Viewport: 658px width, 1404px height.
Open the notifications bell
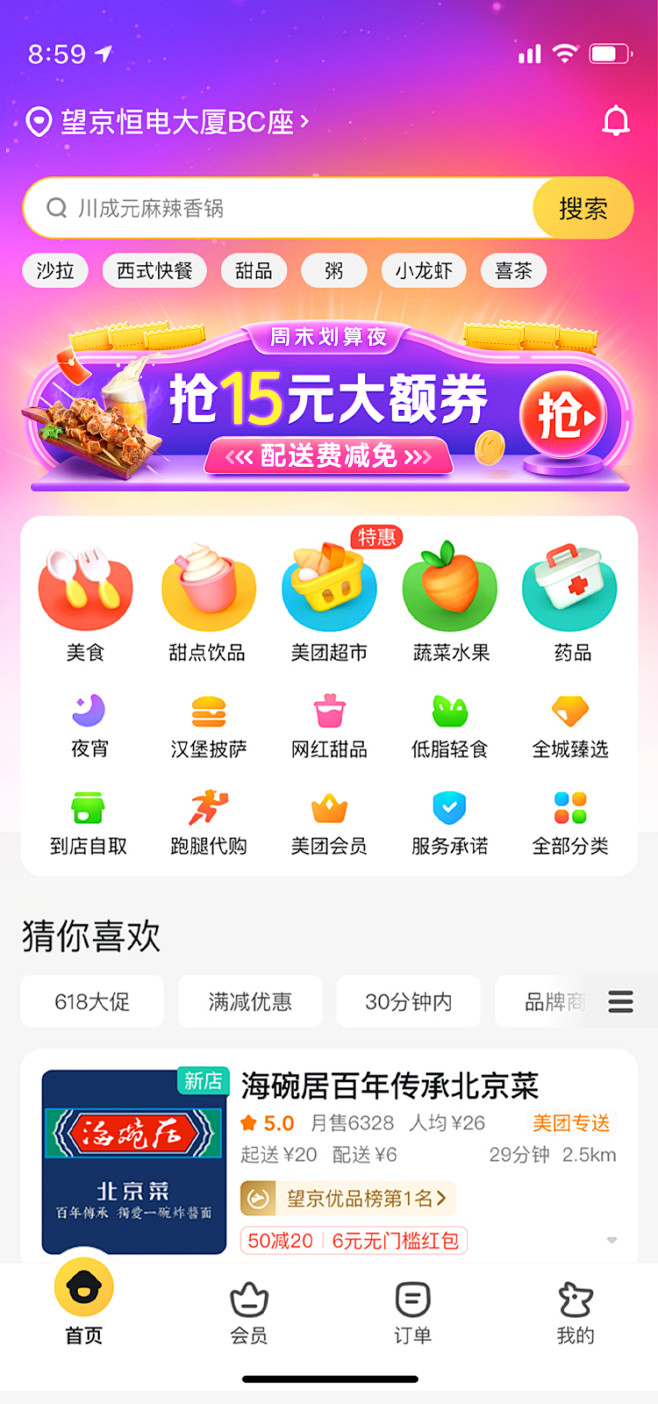[615, 122]
